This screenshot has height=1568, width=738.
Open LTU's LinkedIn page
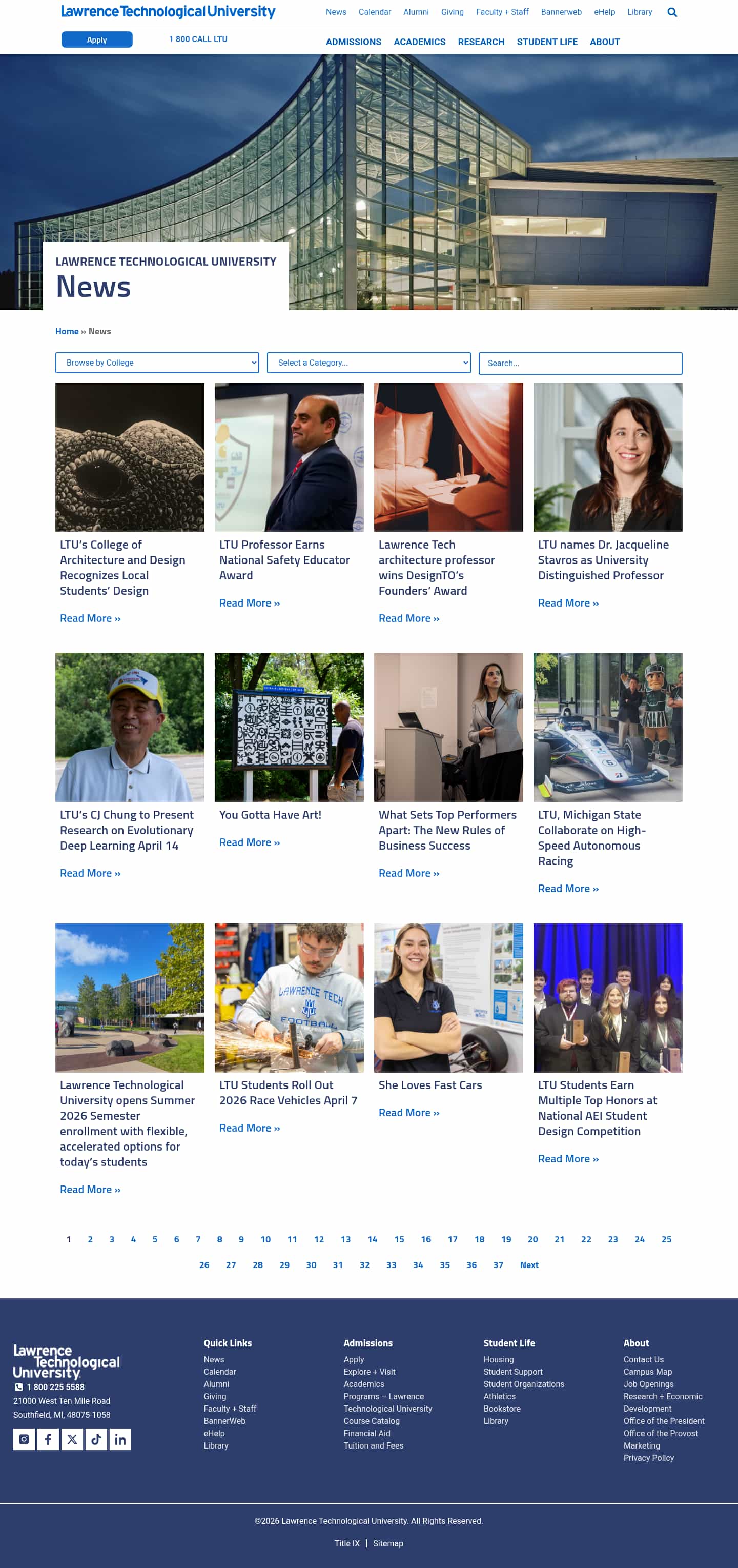[120, 1439]
